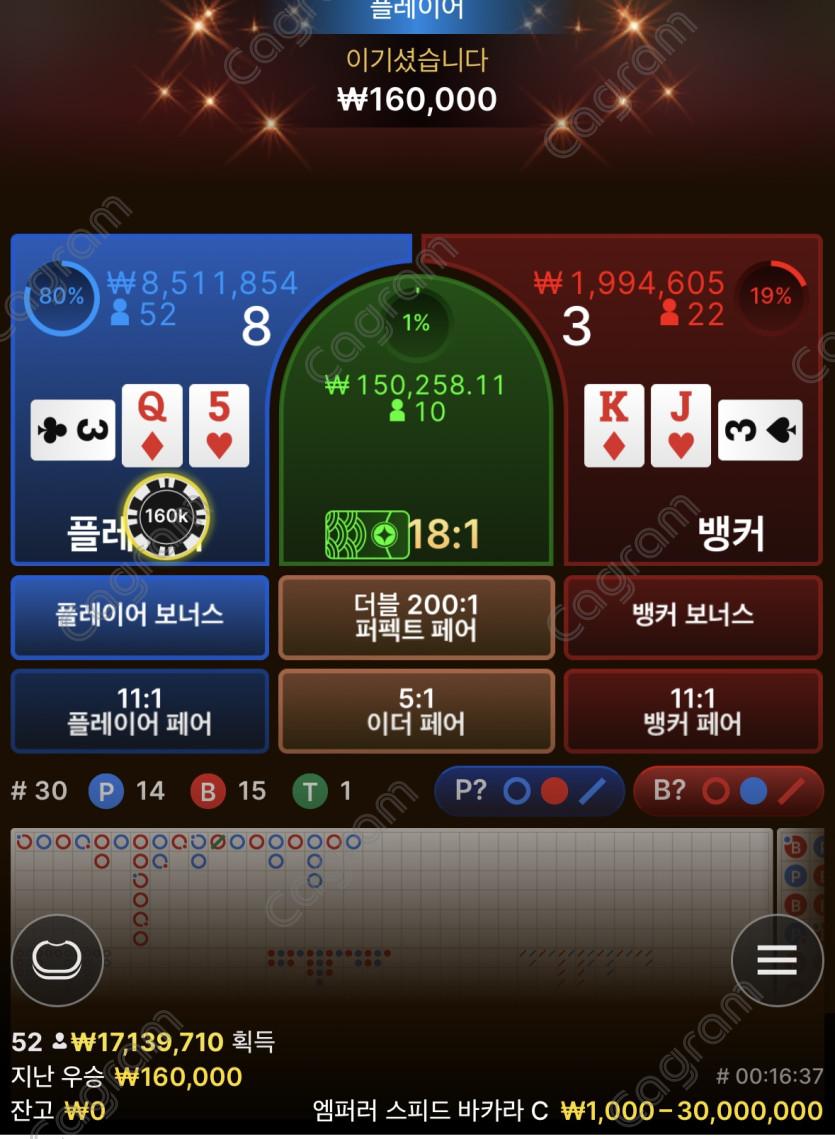Select the 플레이어 보너스 side bet
The height and width of the screenshot is (1139, 835).
point(139,615)
